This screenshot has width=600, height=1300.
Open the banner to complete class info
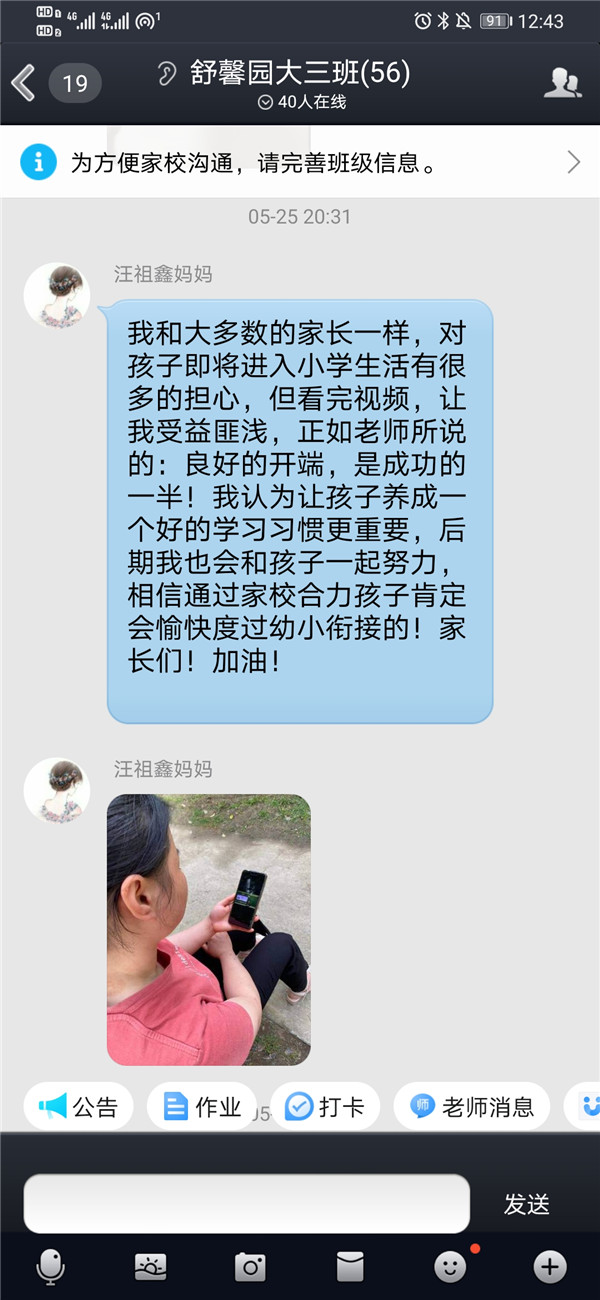tap(300, 162)
